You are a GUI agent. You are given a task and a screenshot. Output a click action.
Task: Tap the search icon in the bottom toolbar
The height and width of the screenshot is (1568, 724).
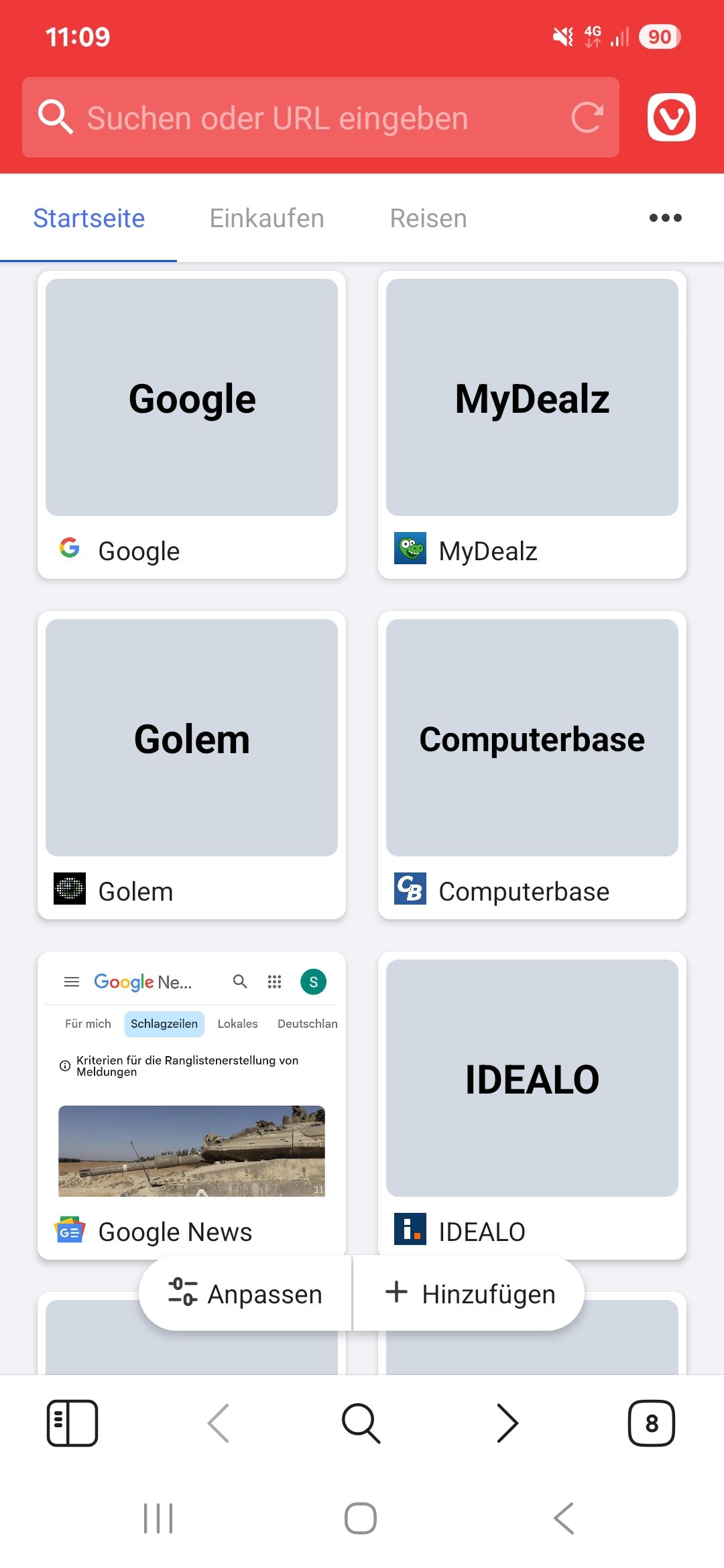coord(361,1423)
